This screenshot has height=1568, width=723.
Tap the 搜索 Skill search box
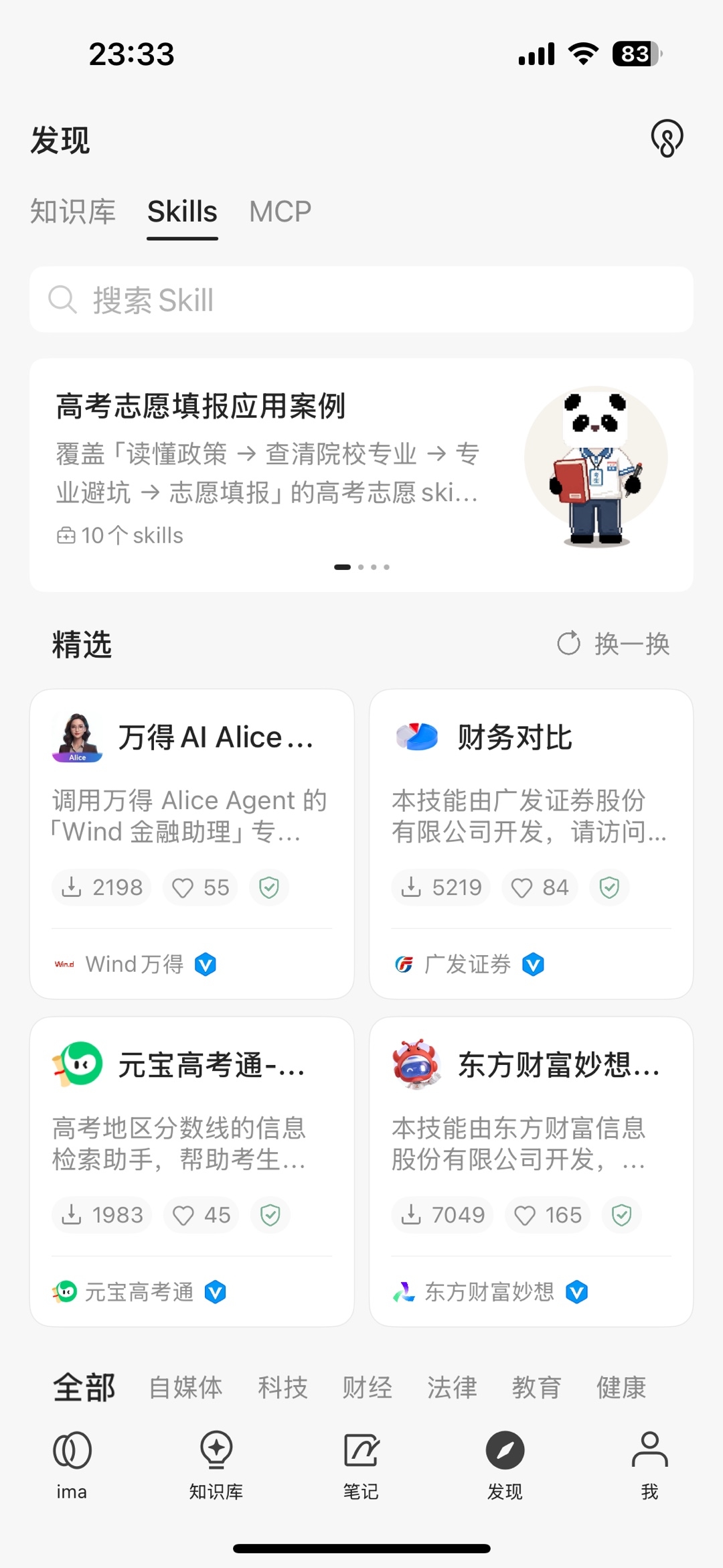click(361, 299)
